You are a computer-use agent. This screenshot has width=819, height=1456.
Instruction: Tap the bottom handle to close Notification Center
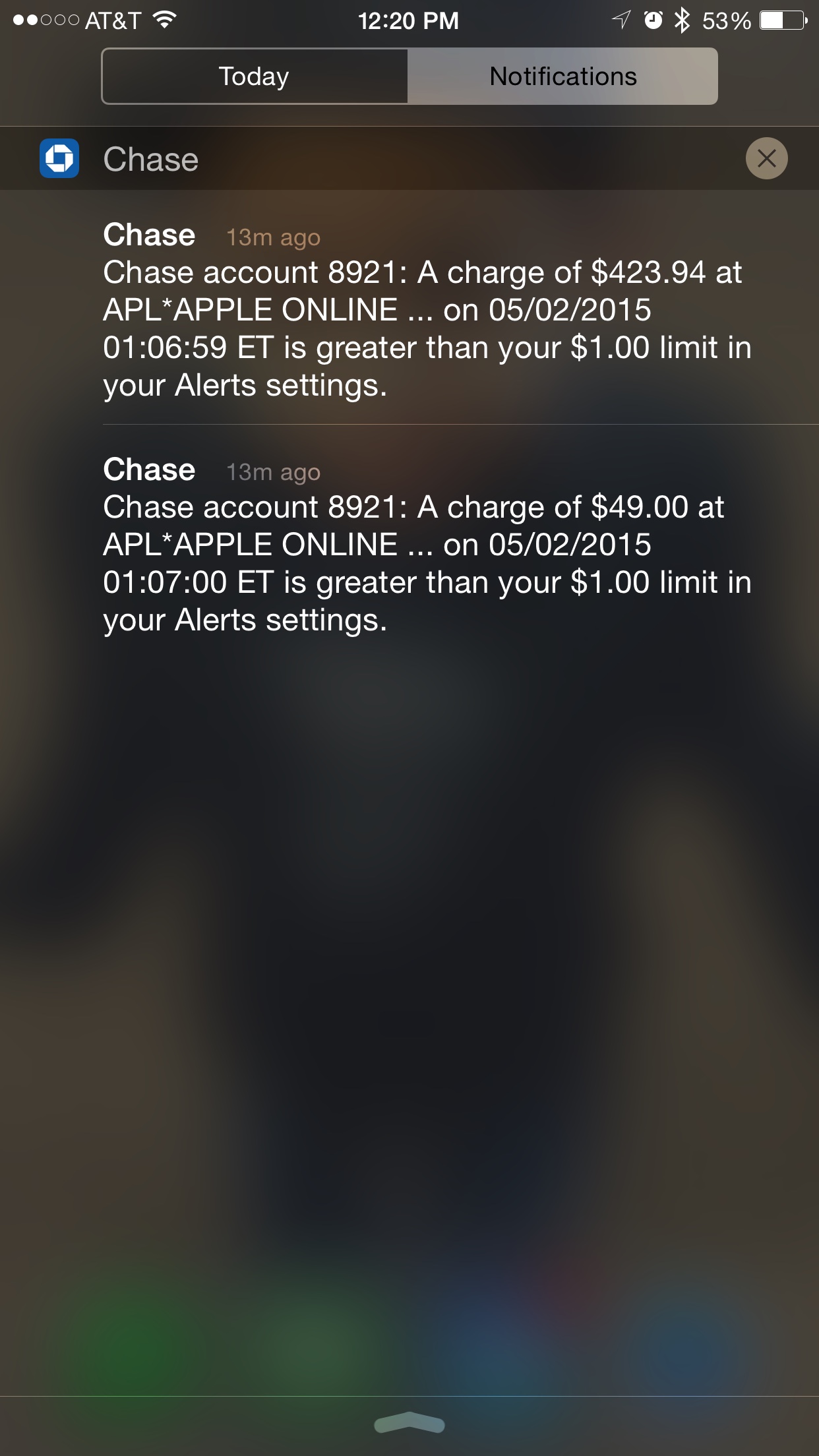[x=409, y=1423]
